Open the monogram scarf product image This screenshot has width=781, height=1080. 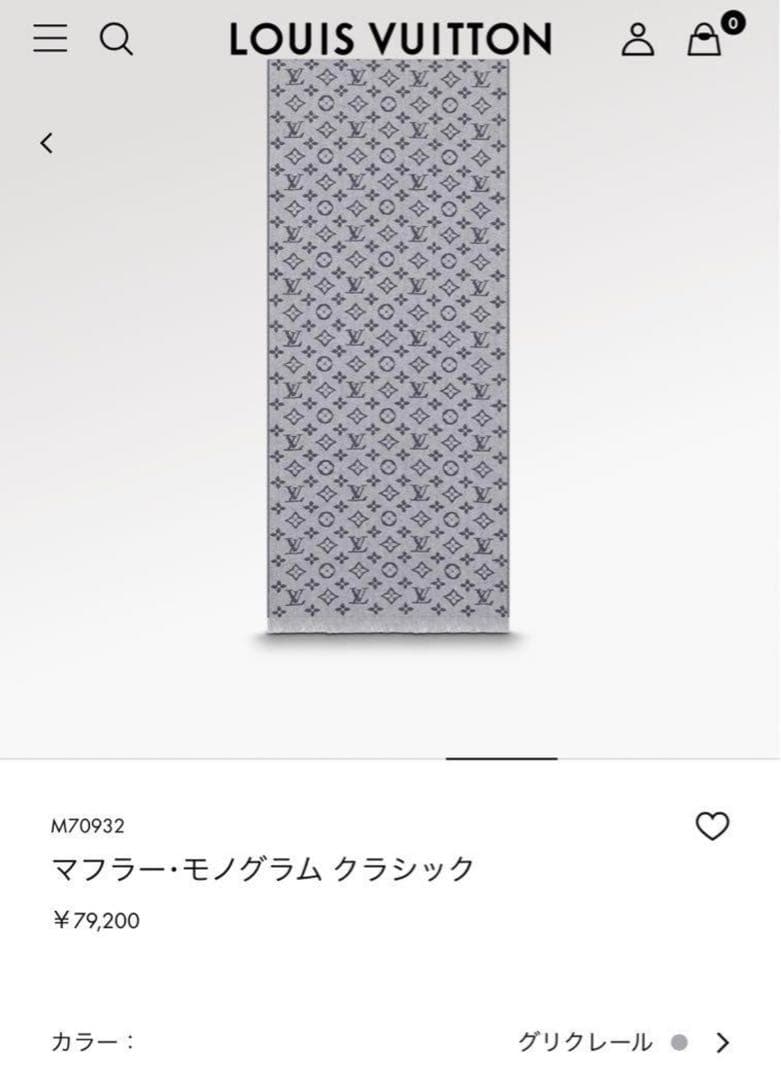point(390,350)
